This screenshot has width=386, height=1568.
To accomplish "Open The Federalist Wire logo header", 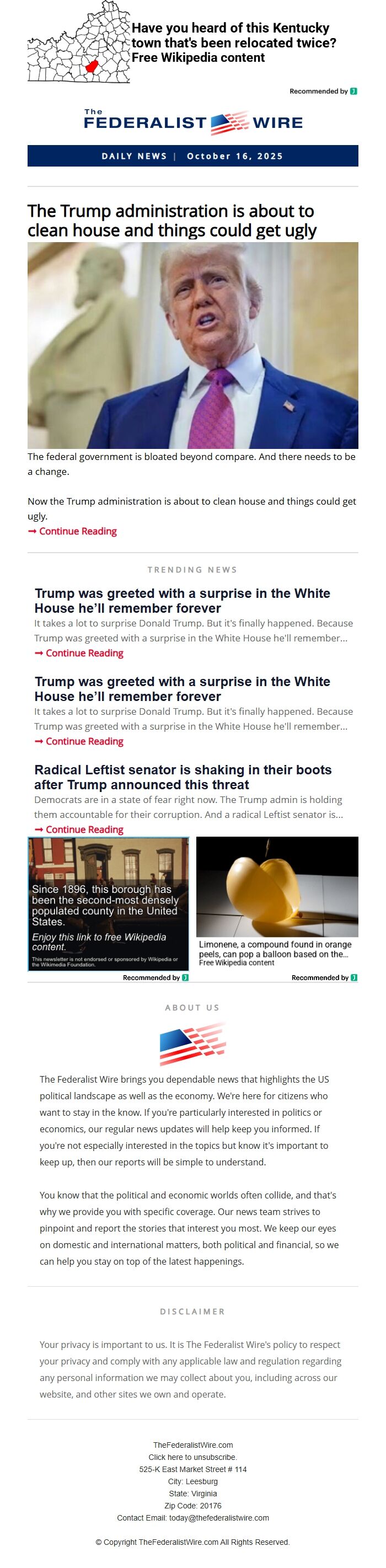I will tap(193, 122).
